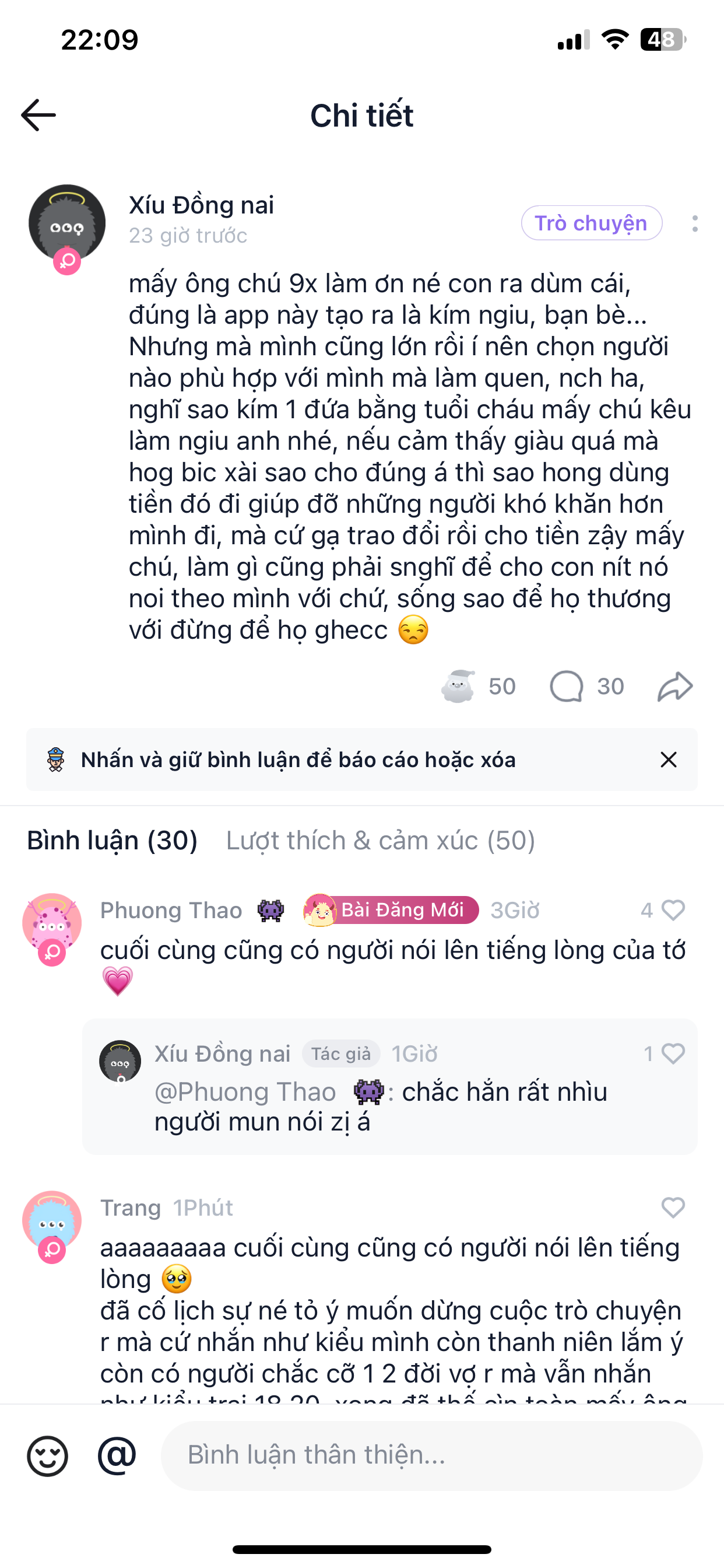Like Xíu Đồng nai's reply comment

tap(672, 1053)
